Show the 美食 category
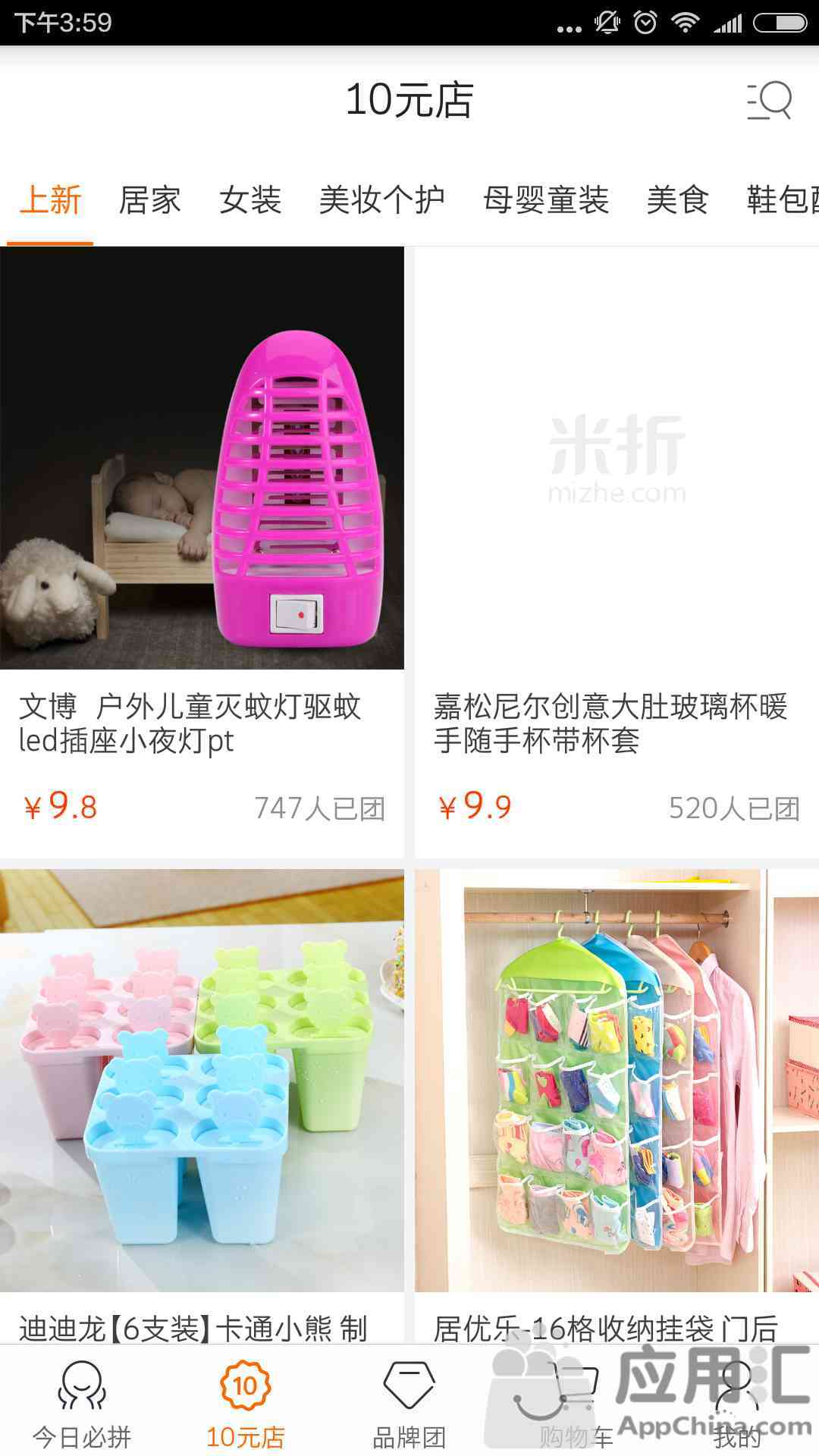The height and width of the screenshot is (1456, 819). (x=677, y=201)
